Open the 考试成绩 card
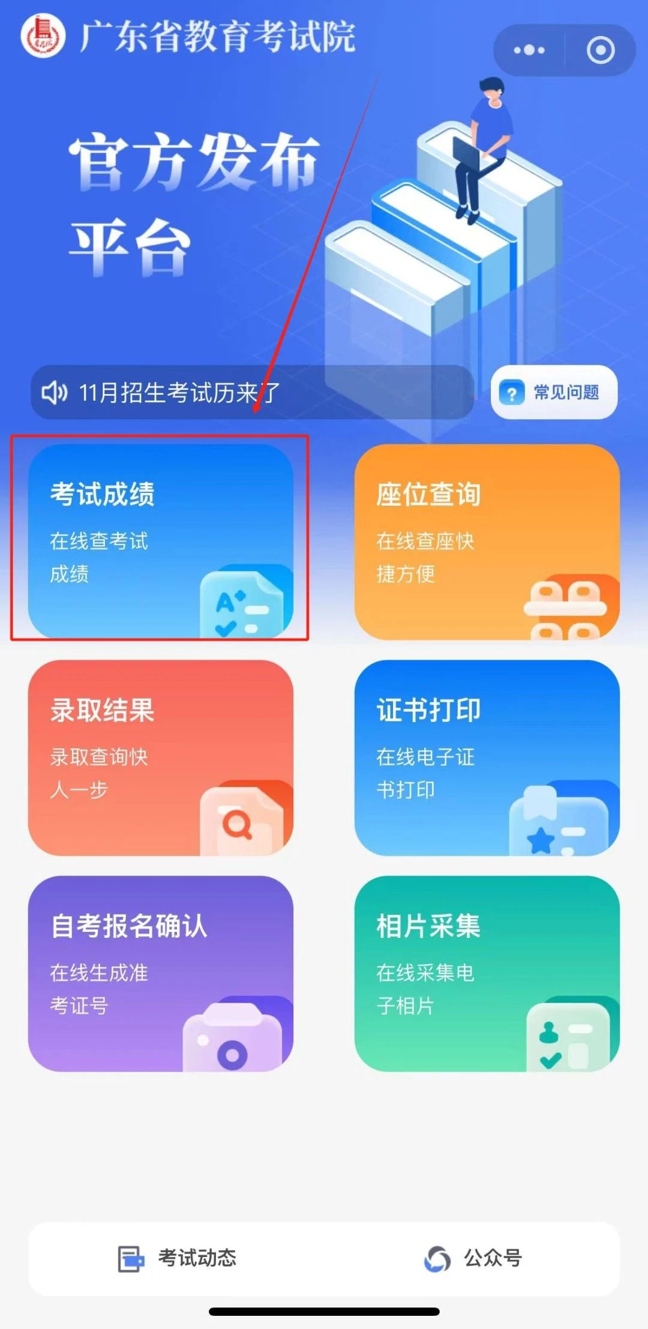Screen dimensions: 648x1329 (x=161, y=541)
